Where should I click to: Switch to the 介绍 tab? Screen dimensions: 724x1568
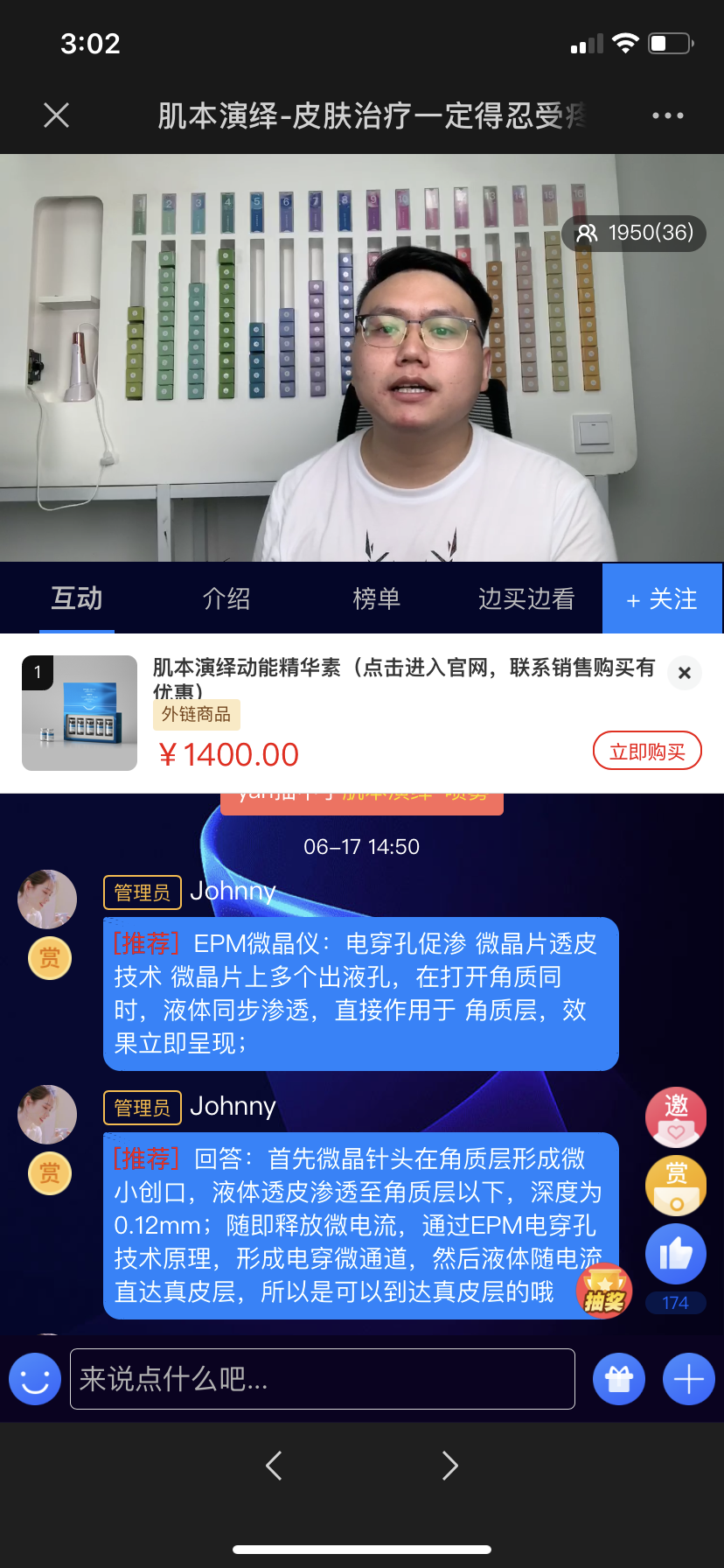(x=226, y=598)
